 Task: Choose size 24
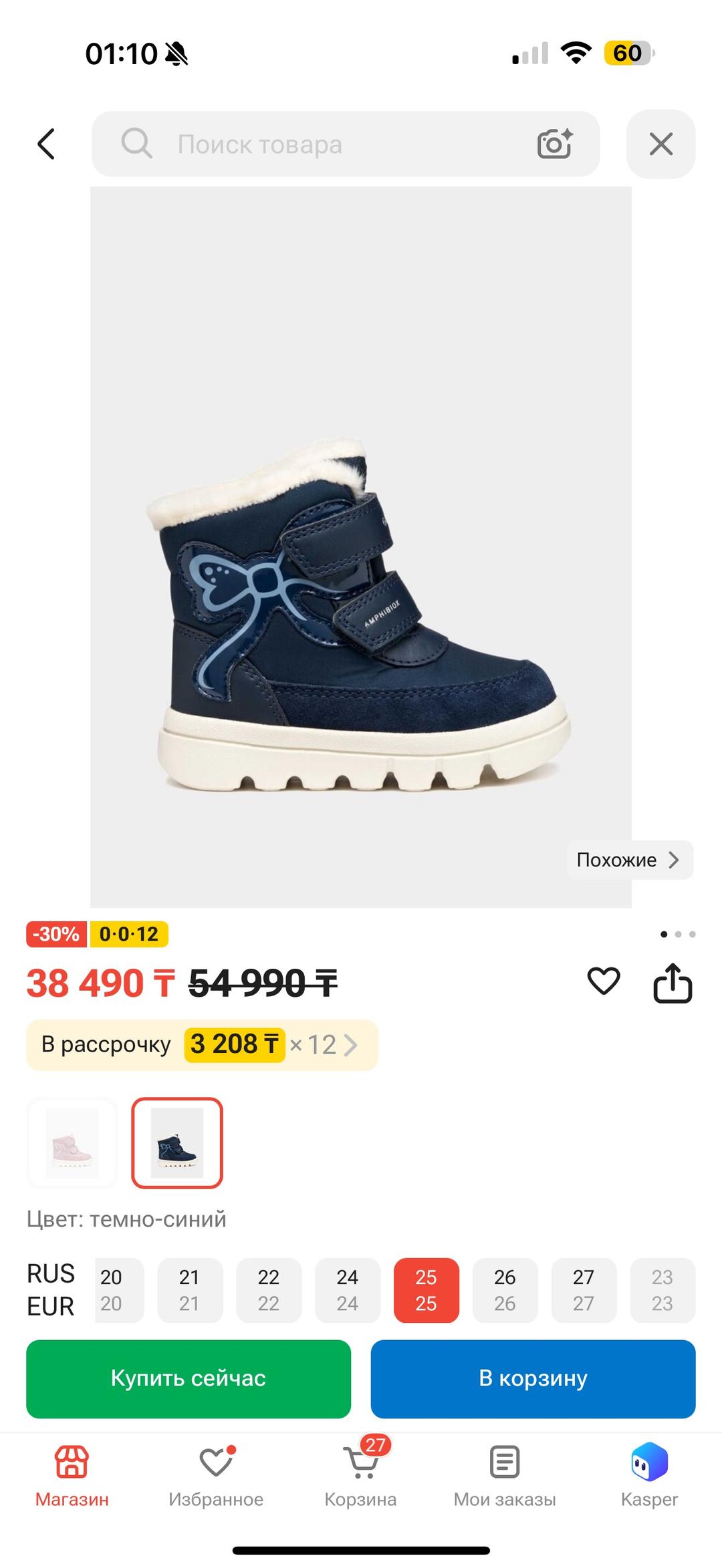pyautogui.click(x=348, y=1290)
